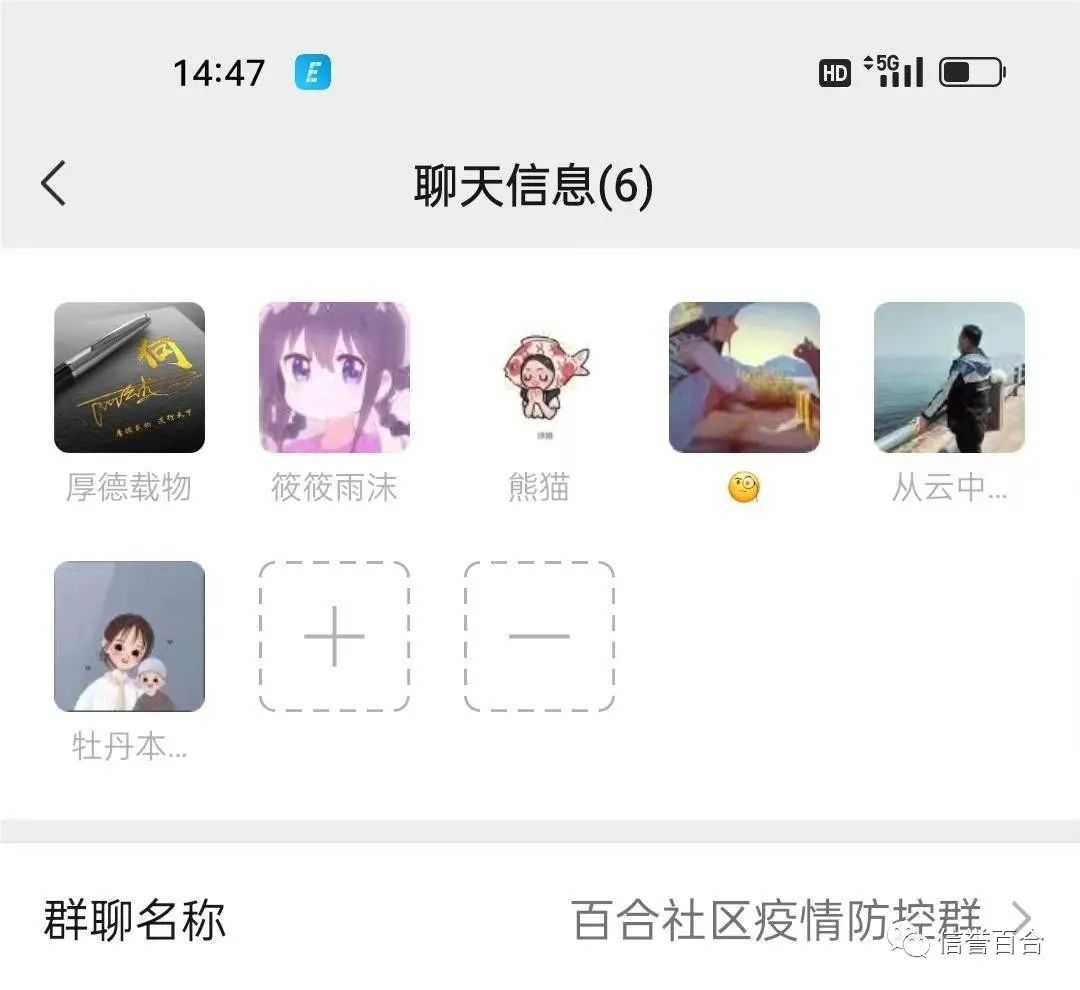The image size is (1080, 990).
Task: Add a new member with plus button
Action: click(334, 637)
